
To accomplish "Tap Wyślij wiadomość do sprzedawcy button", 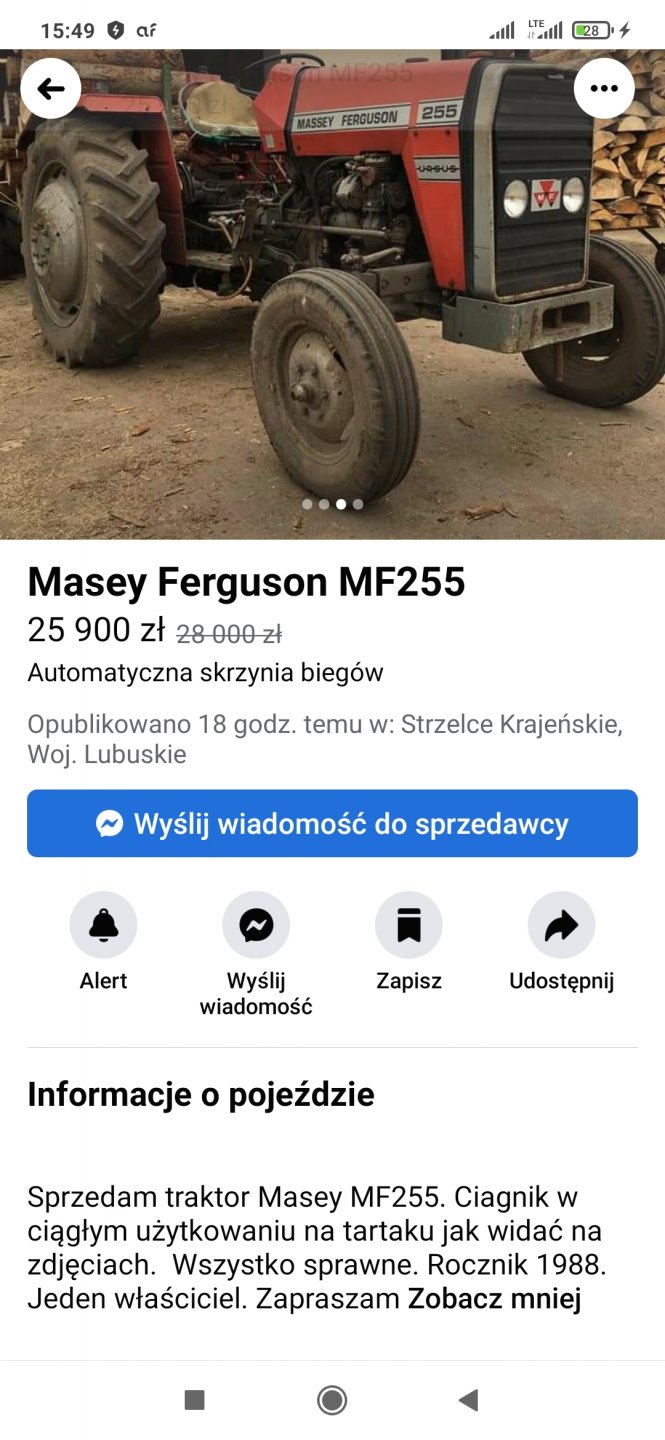I will point(332,823).
